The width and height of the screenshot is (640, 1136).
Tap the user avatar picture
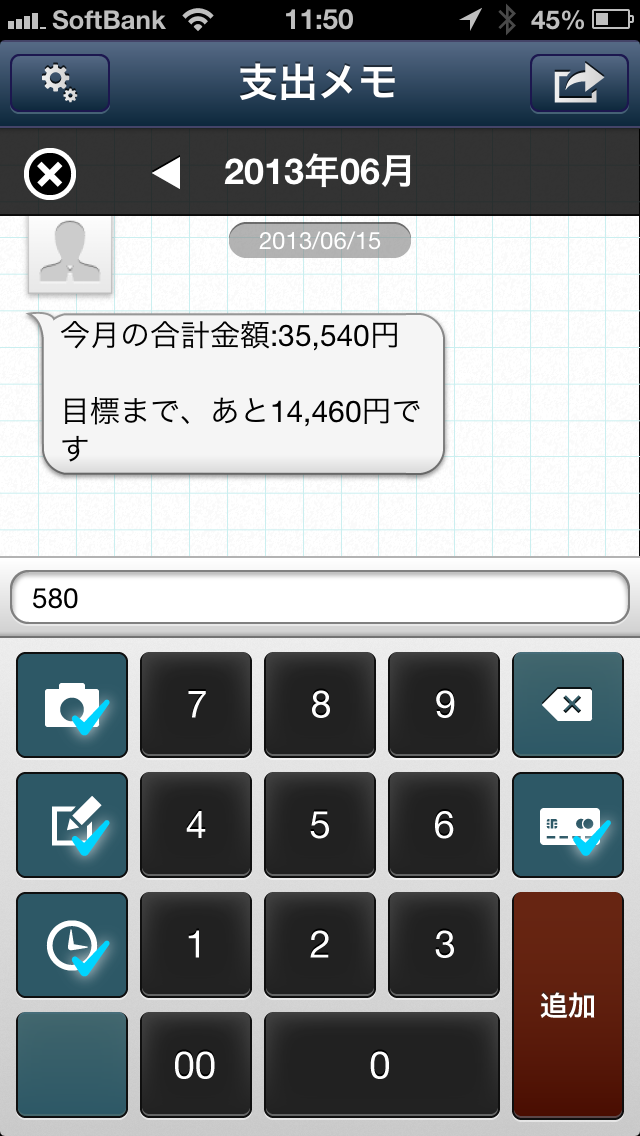point(70,254)
